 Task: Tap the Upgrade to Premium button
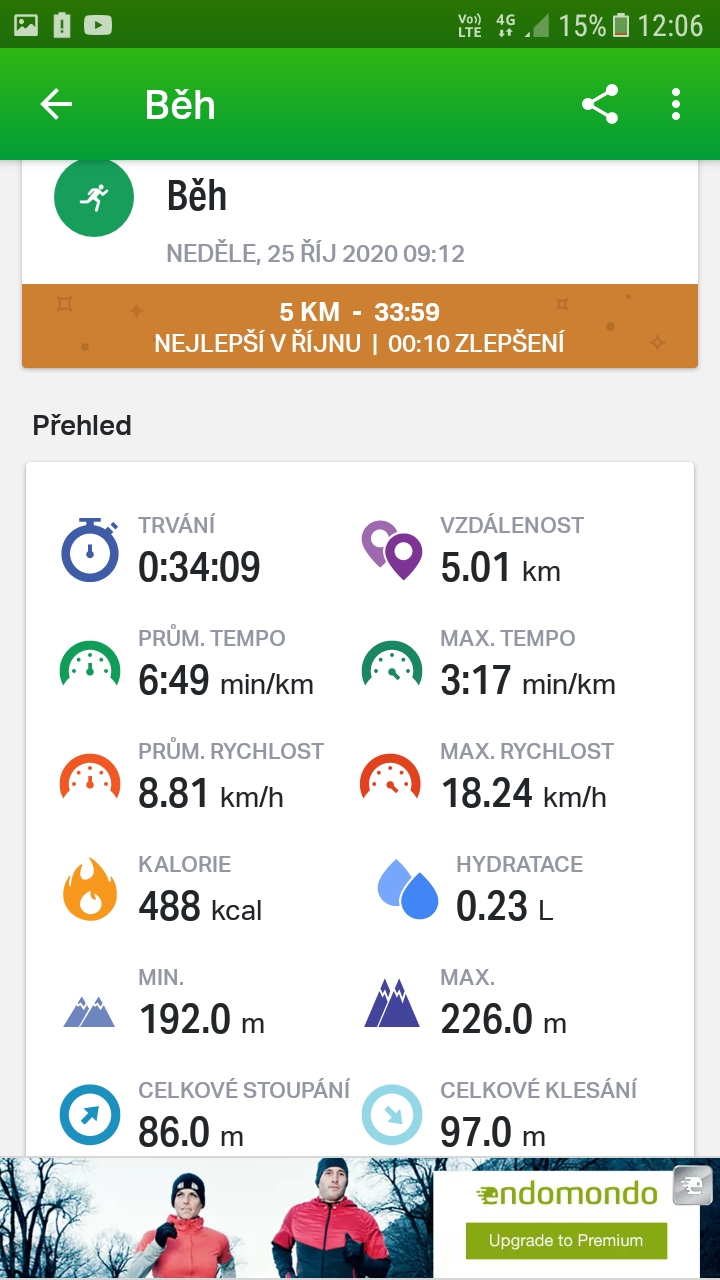[566, 1240]
